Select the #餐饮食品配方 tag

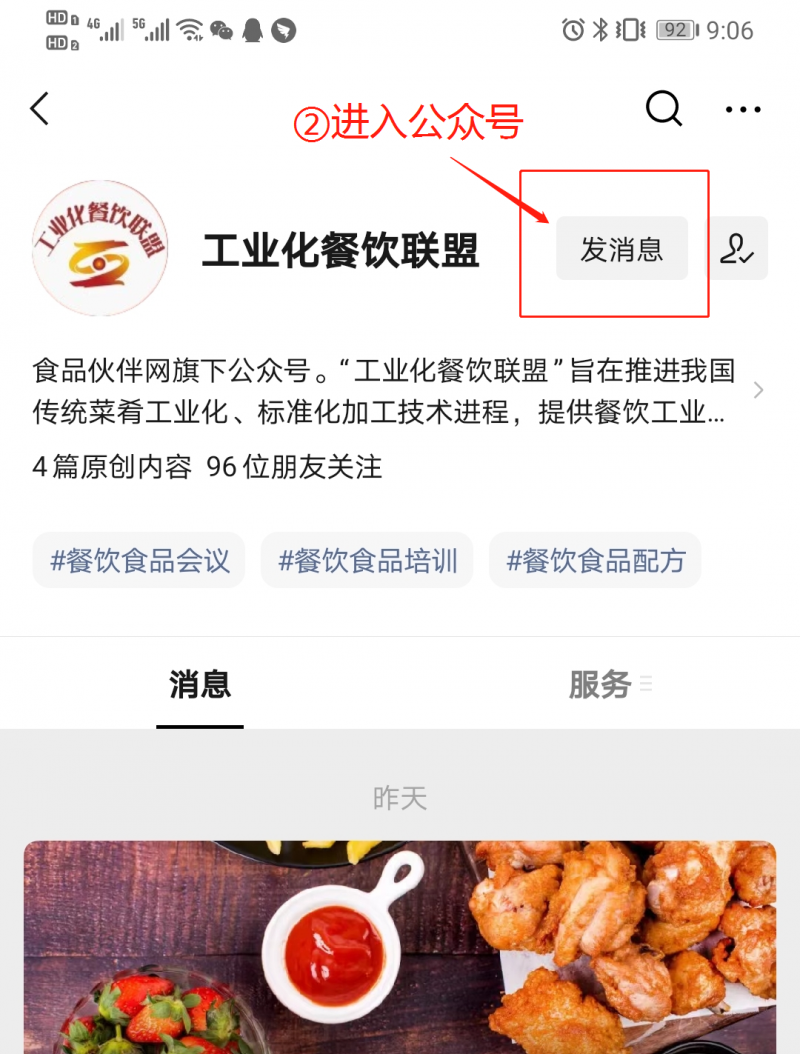[x=595, y=560]
